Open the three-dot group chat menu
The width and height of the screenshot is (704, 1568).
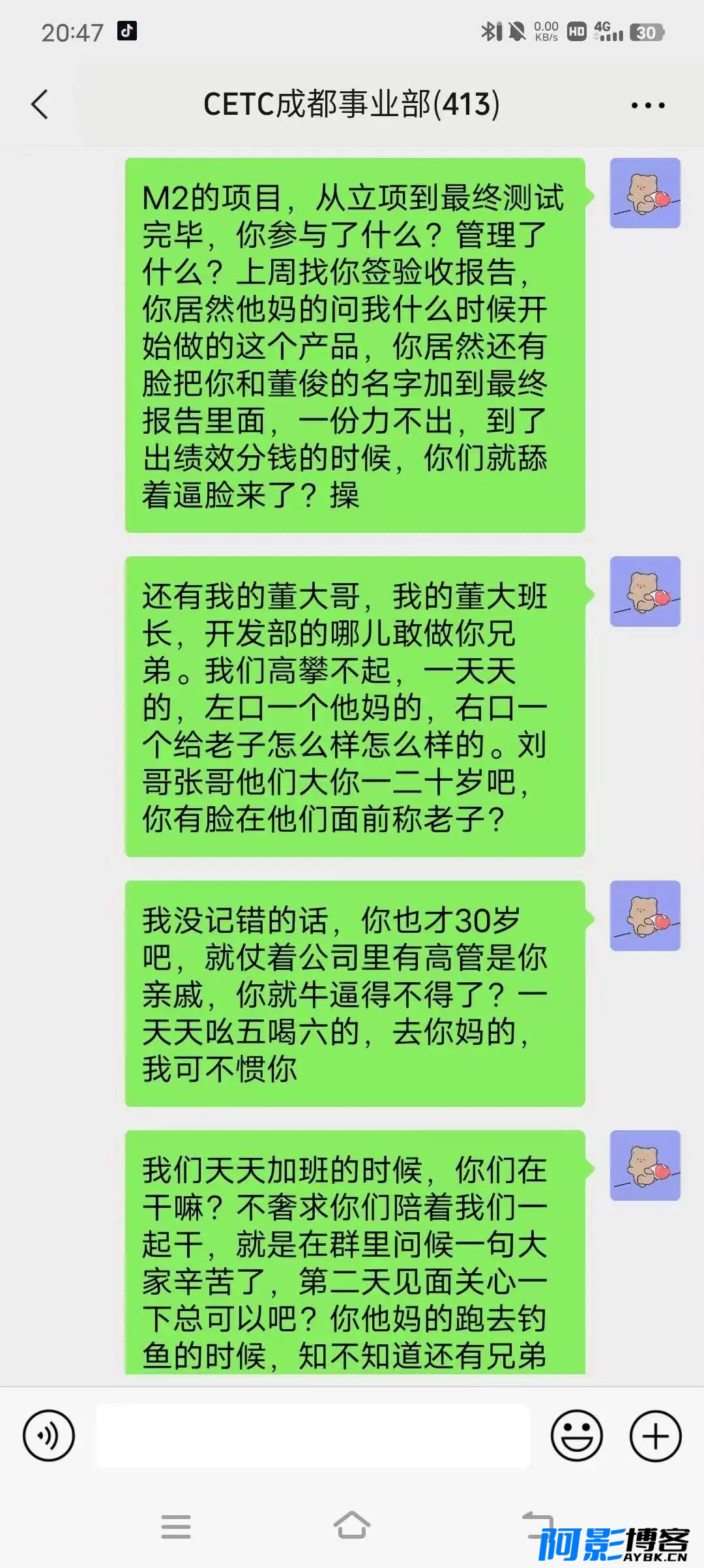click(648, 105)
